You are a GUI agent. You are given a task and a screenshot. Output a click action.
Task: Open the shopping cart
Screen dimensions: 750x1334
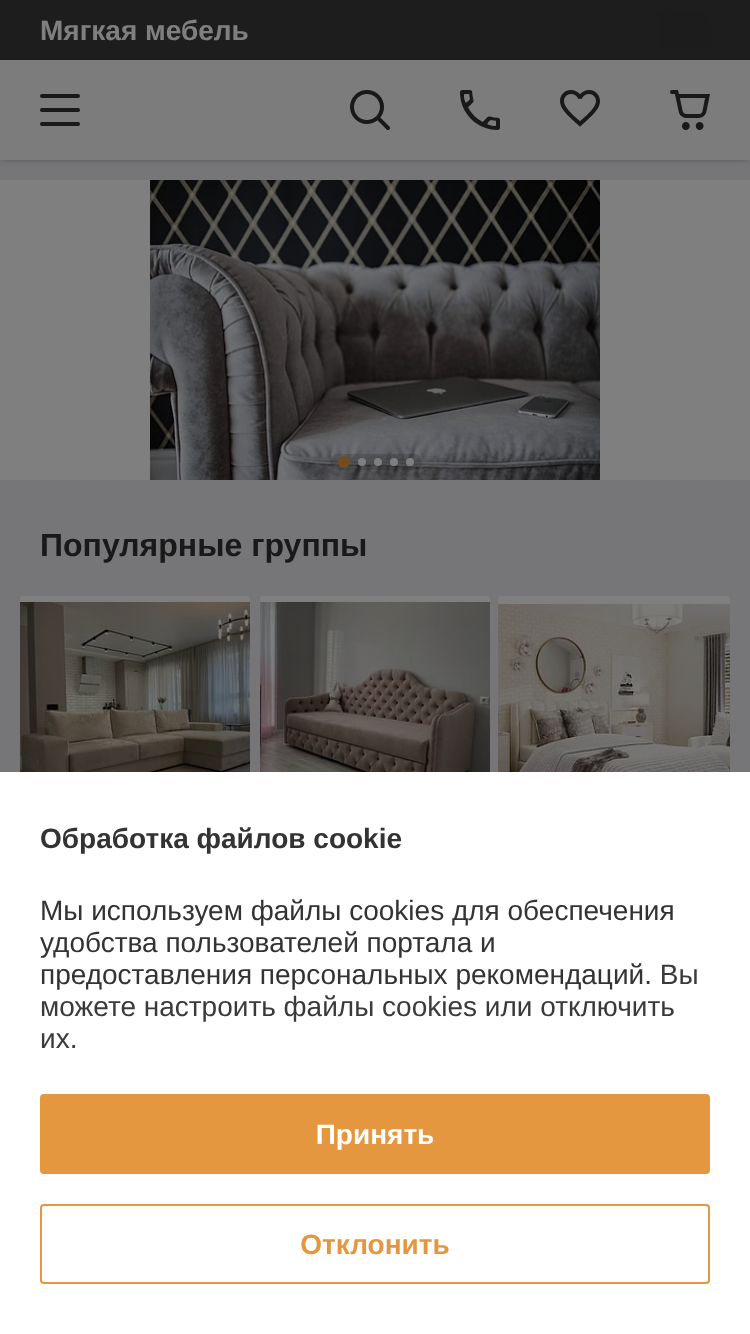(x=690, y=110)
